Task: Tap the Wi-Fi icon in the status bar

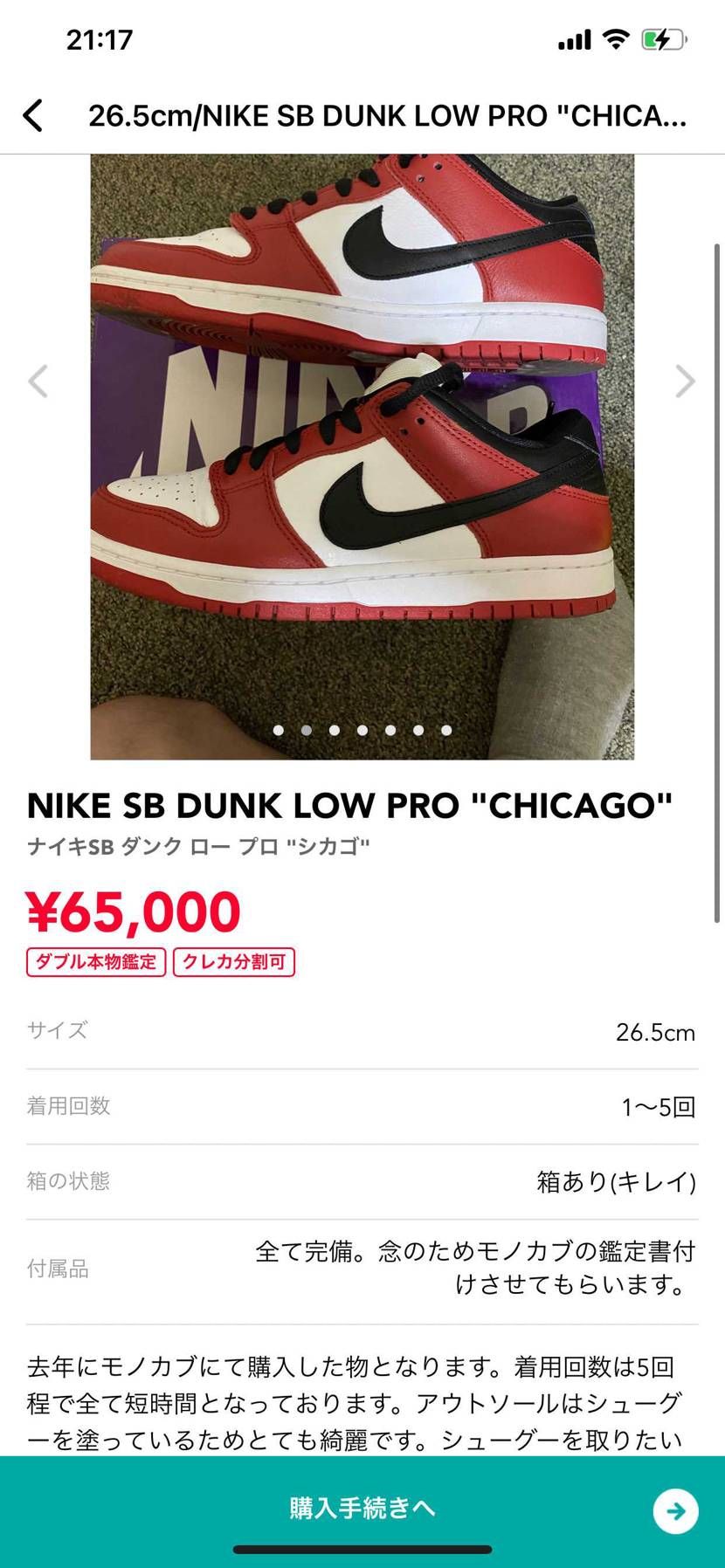Action: click(x=617, y=38)
